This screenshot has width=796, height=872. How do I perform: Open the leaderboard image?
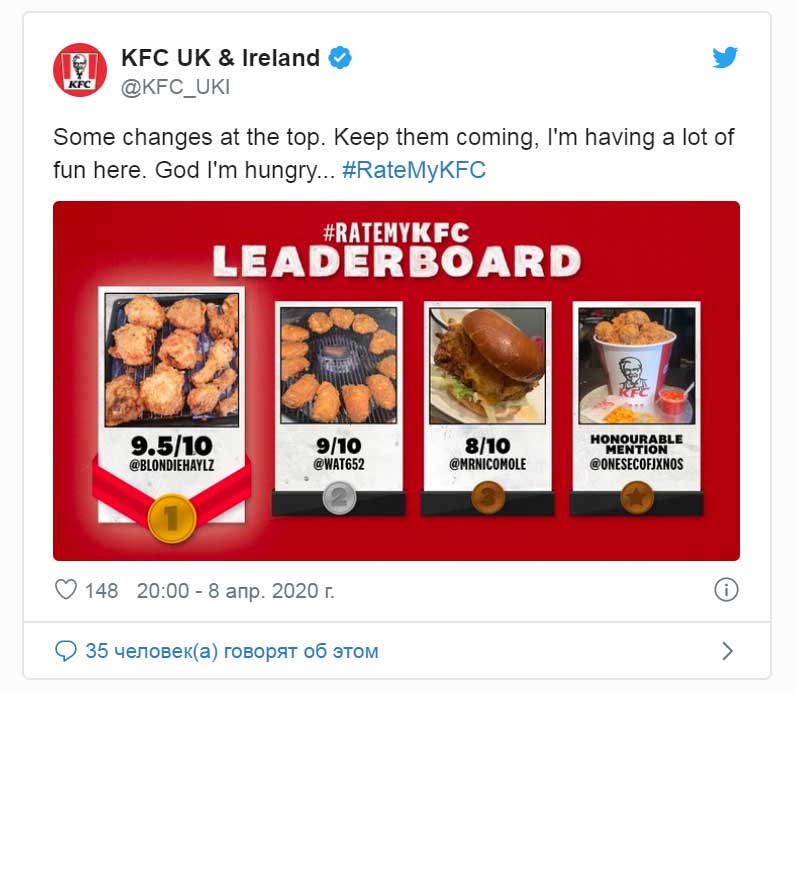click(x=396, y=380)
